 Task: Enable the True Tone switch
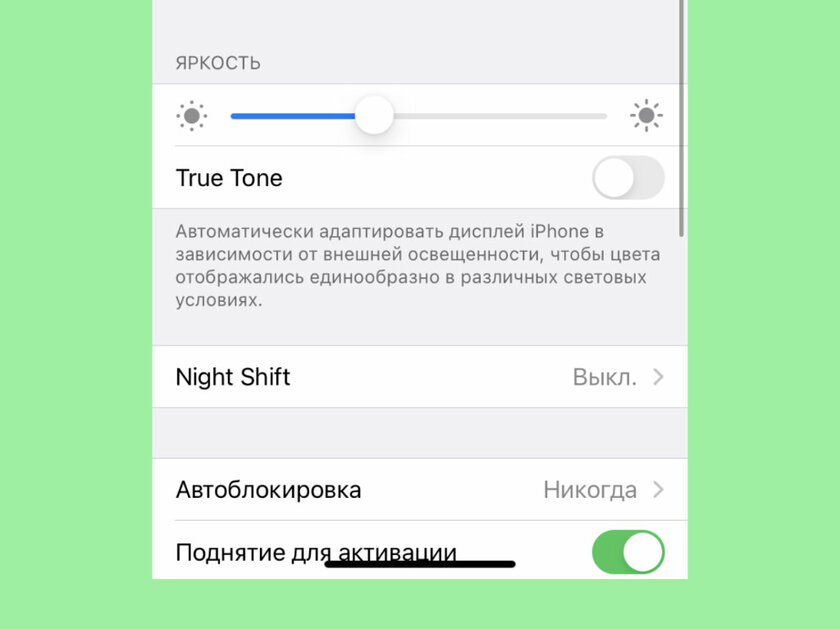tap(628, 178)
